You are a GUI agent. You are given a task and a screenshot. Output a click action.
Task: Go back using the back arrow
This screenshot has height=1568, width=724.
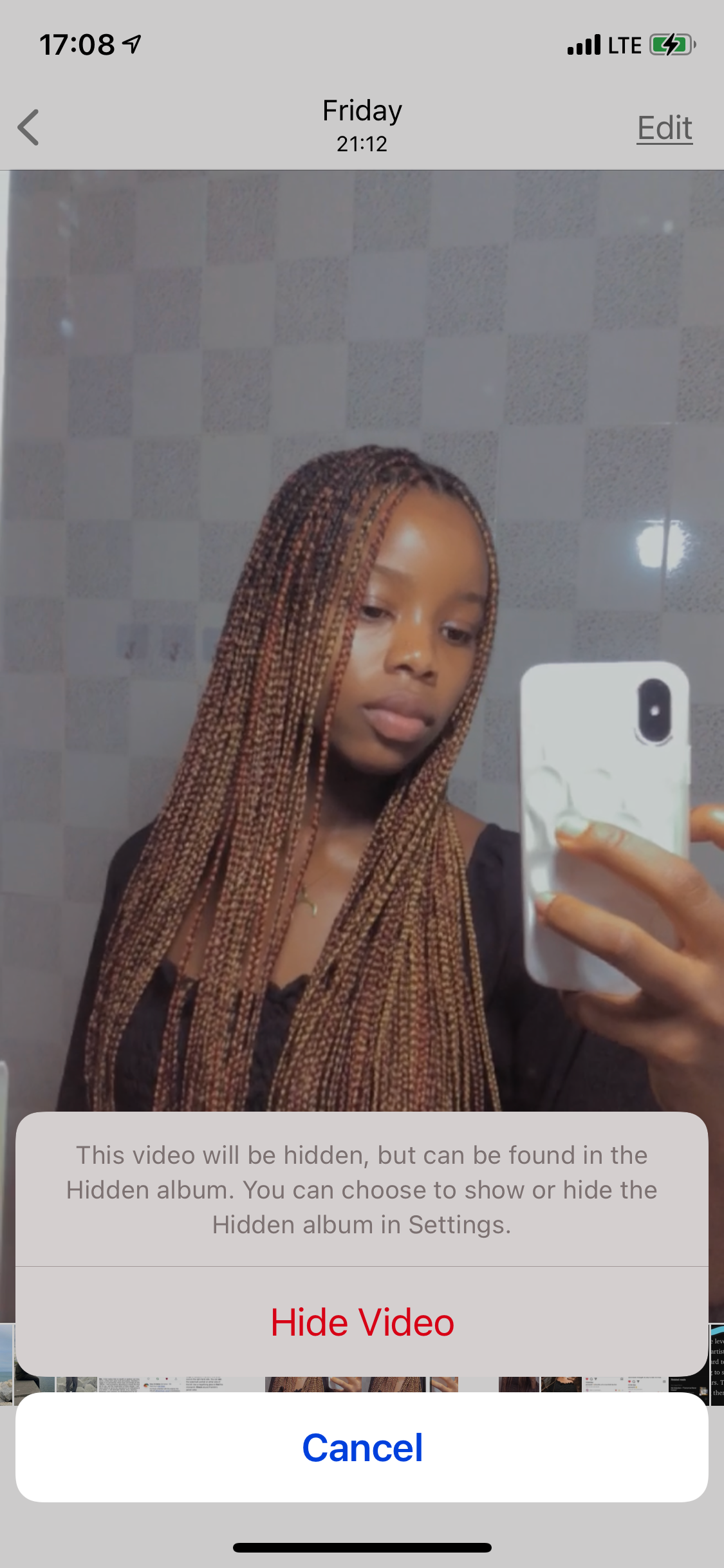pos(29,127)
